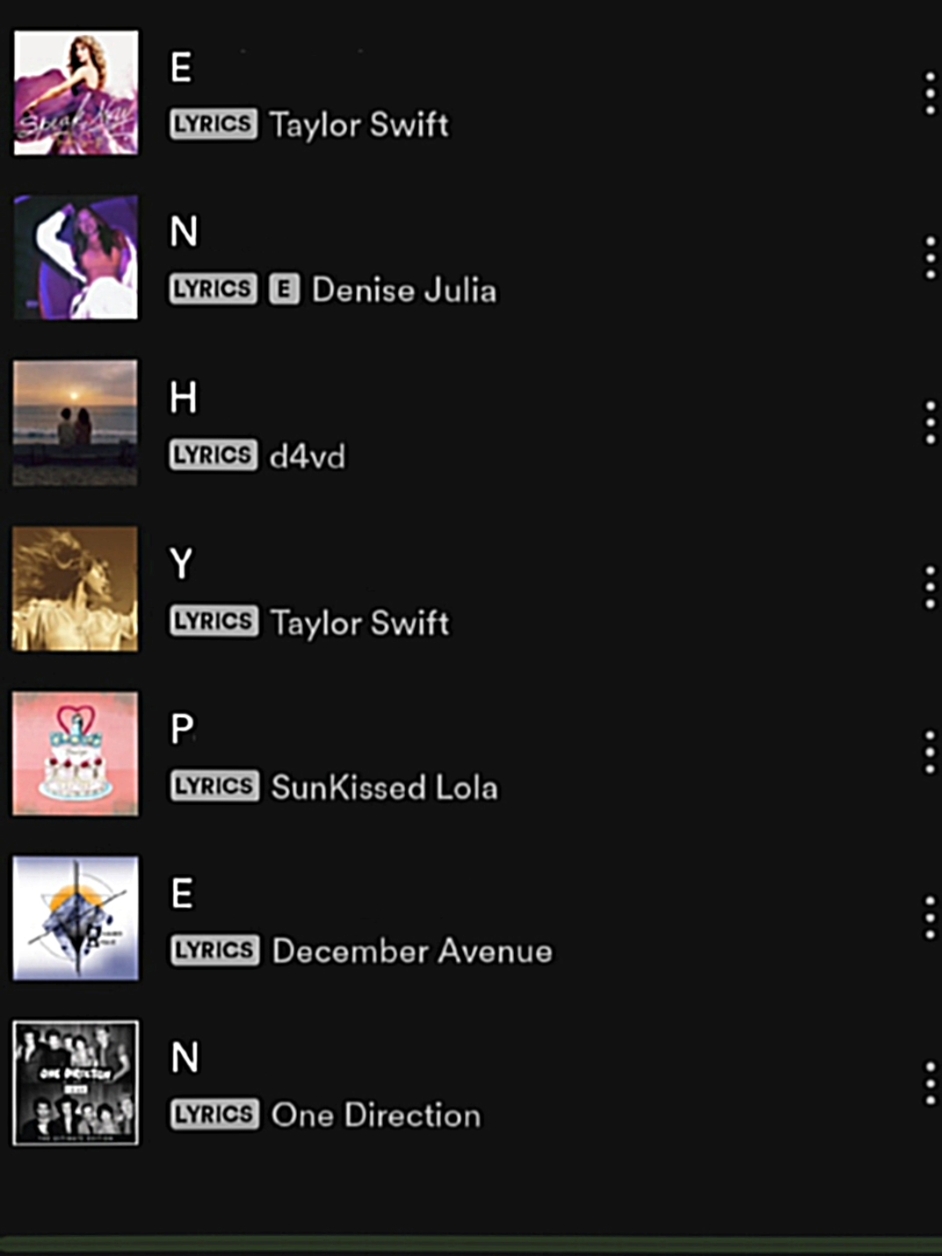Select the One Direction song
This screenshot has height=1256, width=942.
[x=400, y=1084]
